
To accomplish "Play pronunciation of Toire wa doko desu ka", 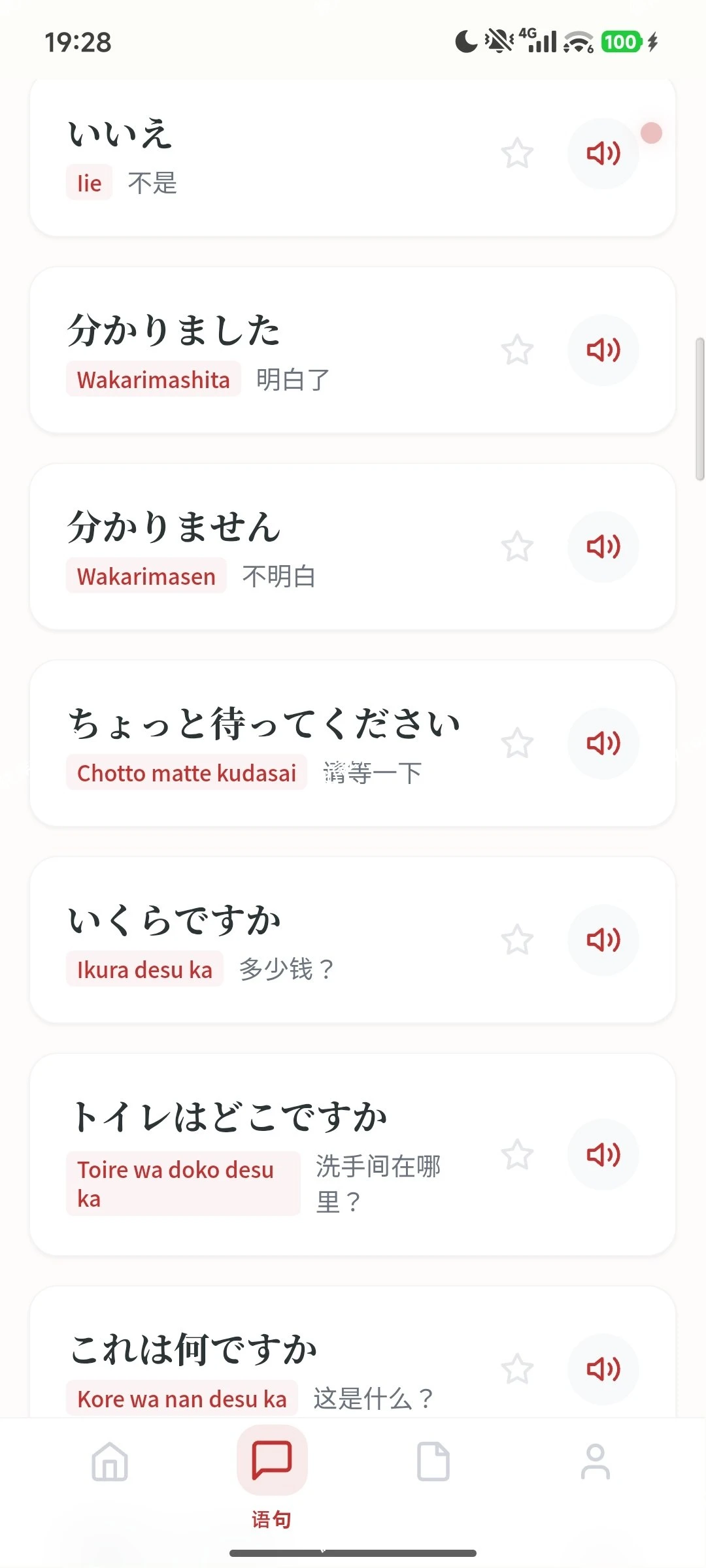I will pyautogui.click(x=603, y=1154).
